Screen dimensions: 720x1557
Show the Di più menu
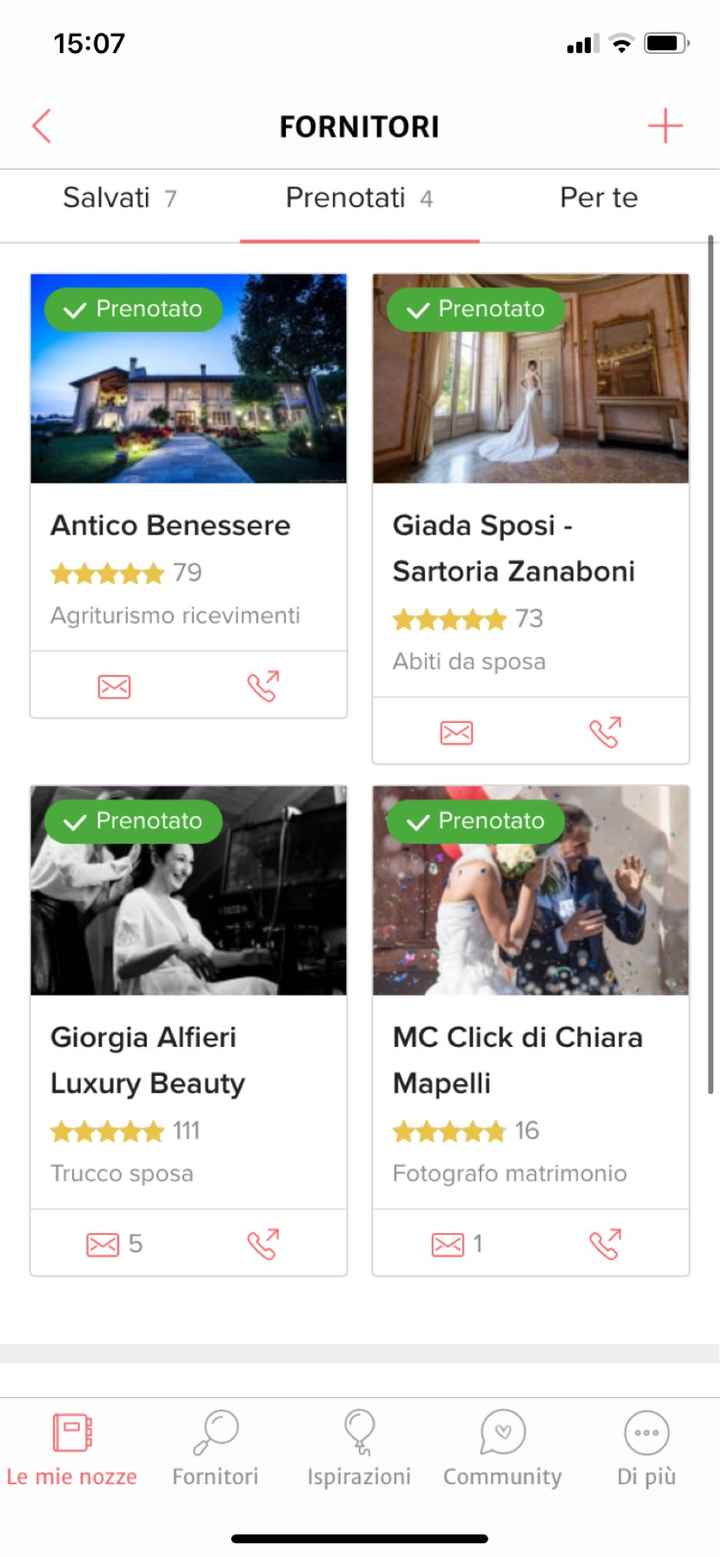[x=646, y=1448]
